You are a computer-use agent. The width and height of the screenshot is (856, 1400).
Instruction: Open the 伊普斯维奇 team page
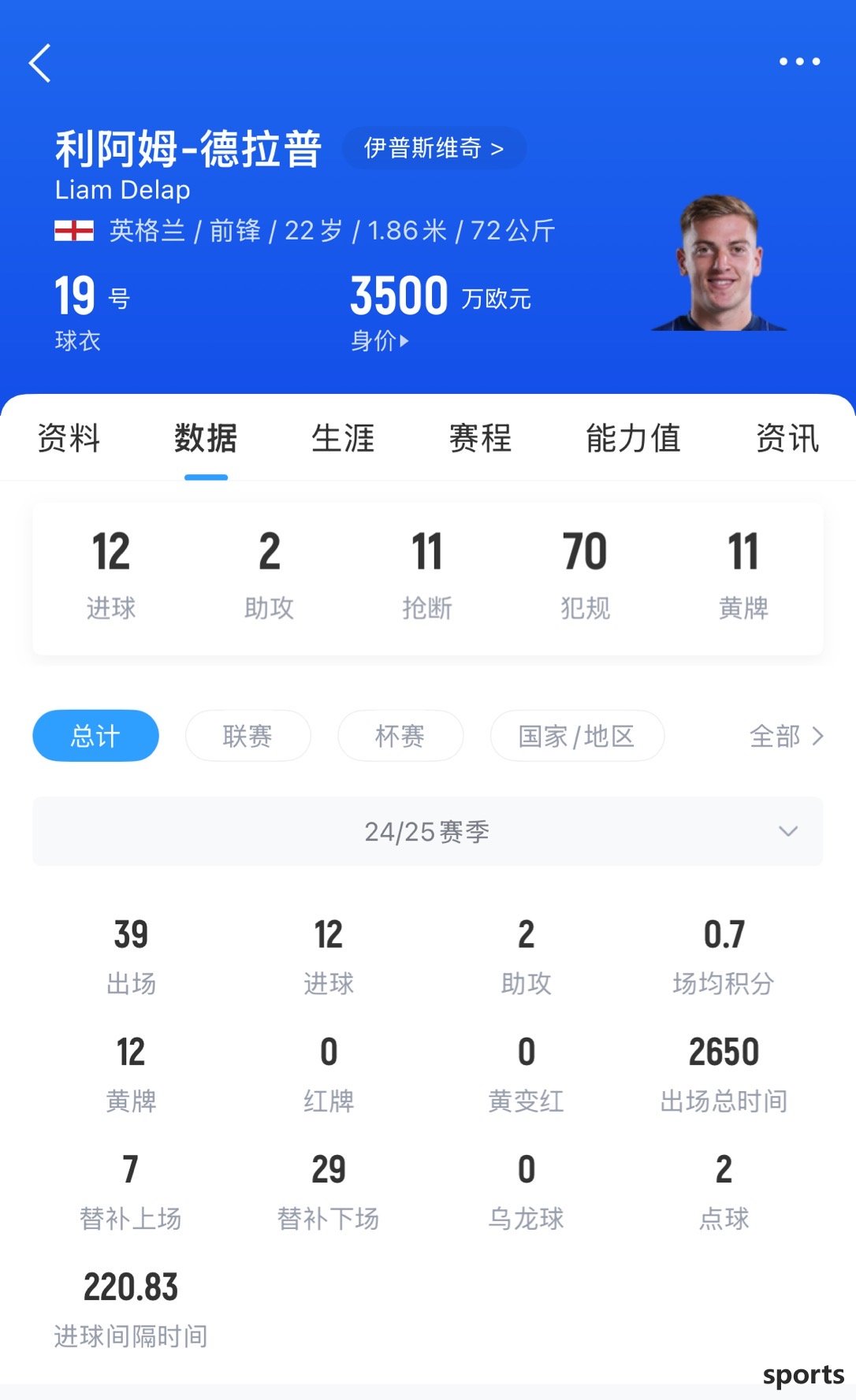(x=434, y=148)
